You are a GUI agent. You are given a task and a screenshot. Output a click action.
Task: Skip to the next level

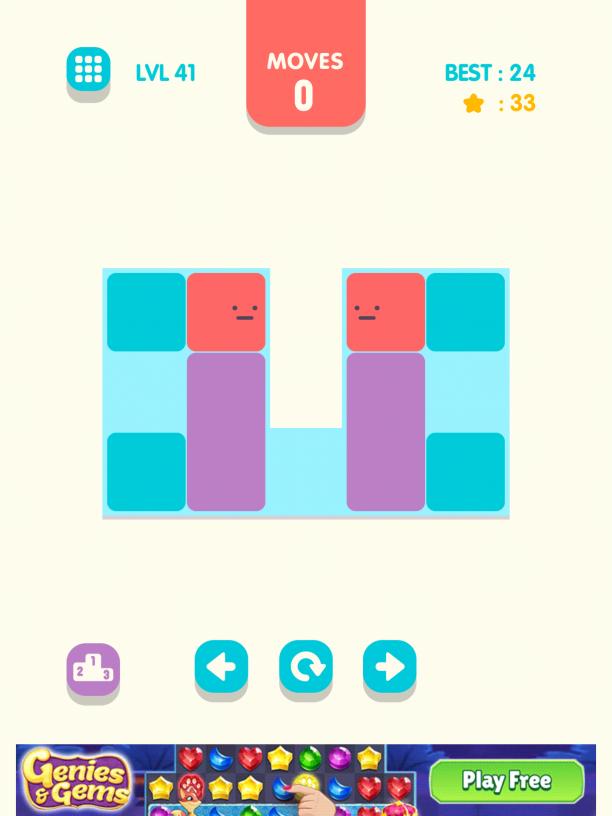coord(389,666)
